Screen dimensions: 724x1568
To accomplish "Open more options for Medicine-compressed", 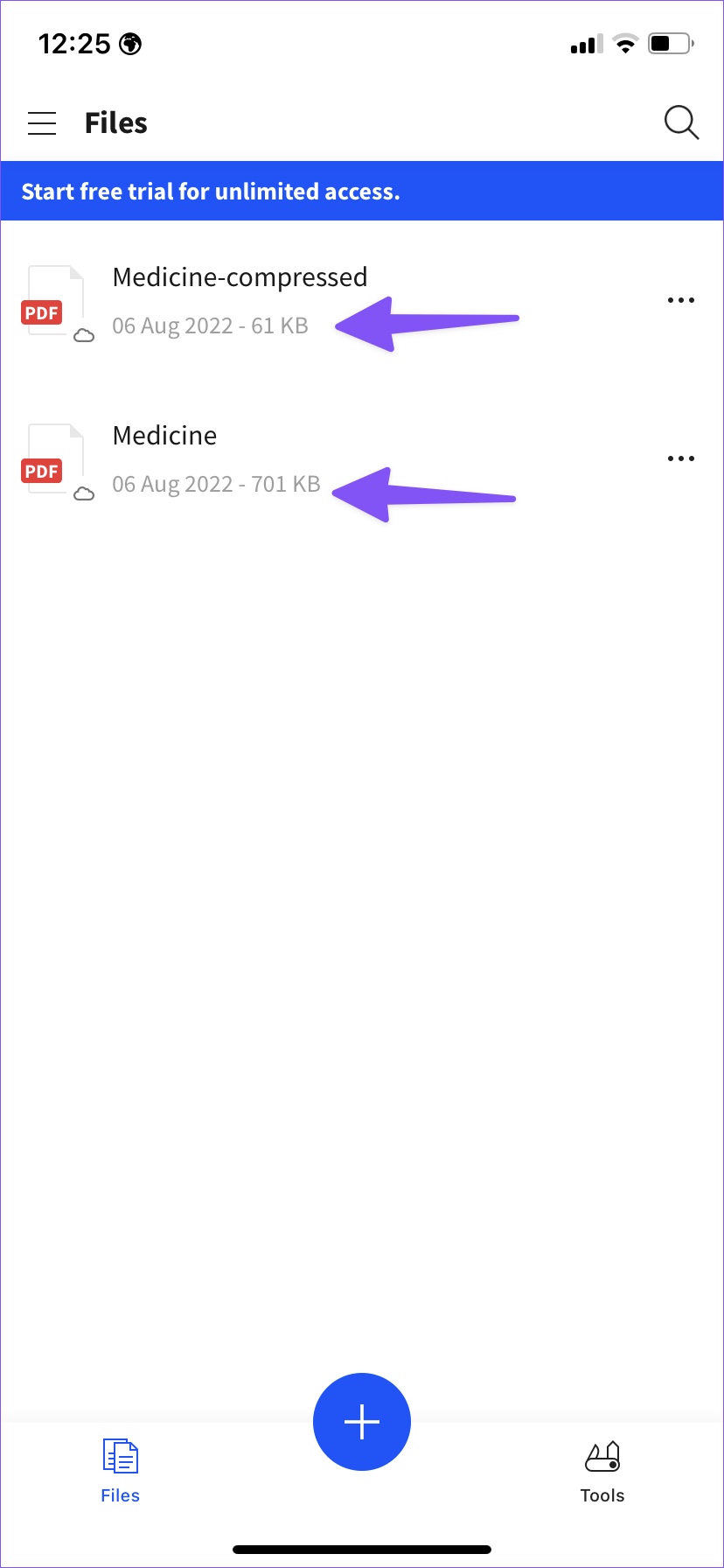I will [680, 300].
